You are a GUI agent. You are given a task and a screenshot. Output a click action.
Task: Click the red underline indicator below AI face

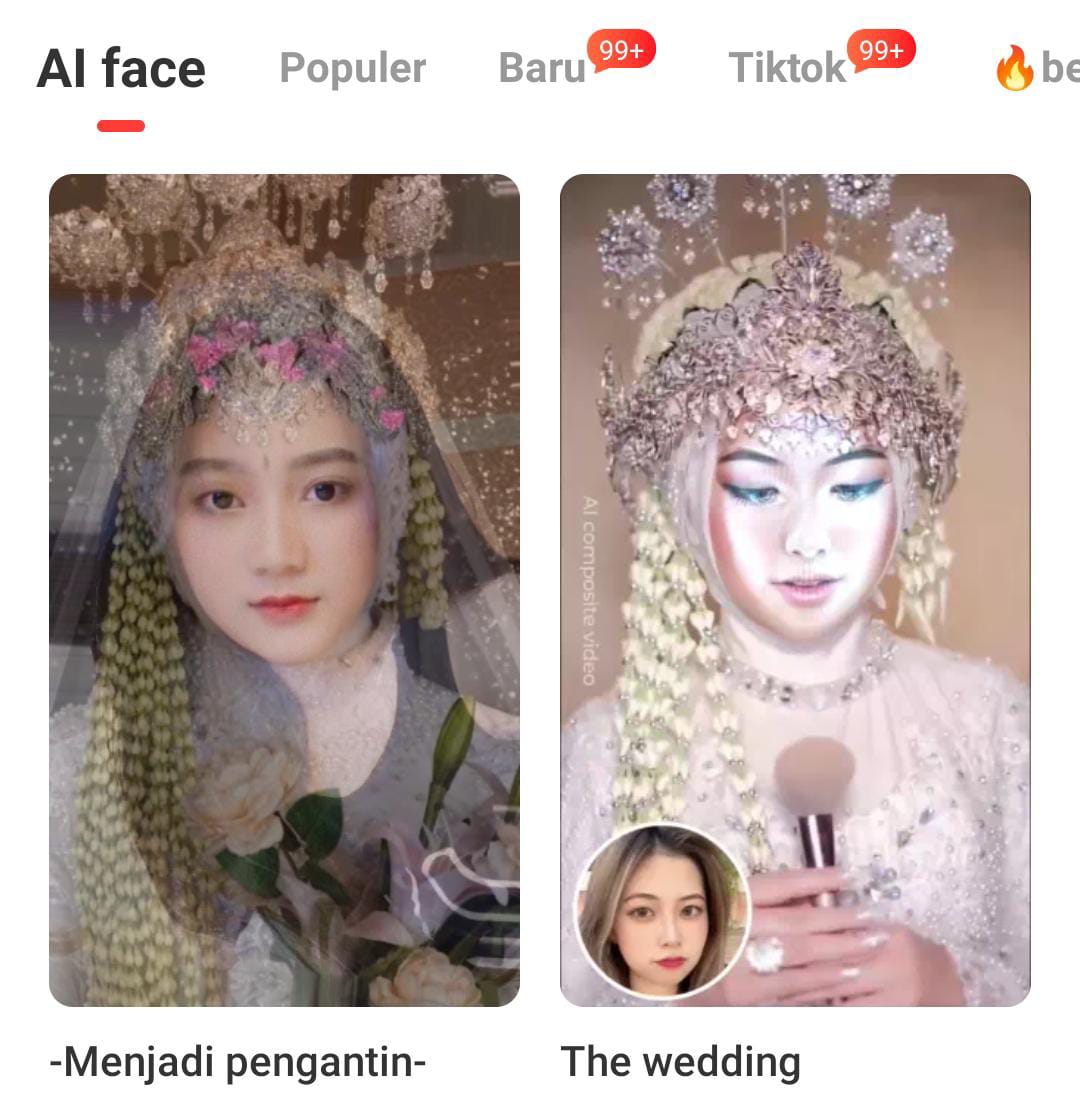(x=121, y=125)
